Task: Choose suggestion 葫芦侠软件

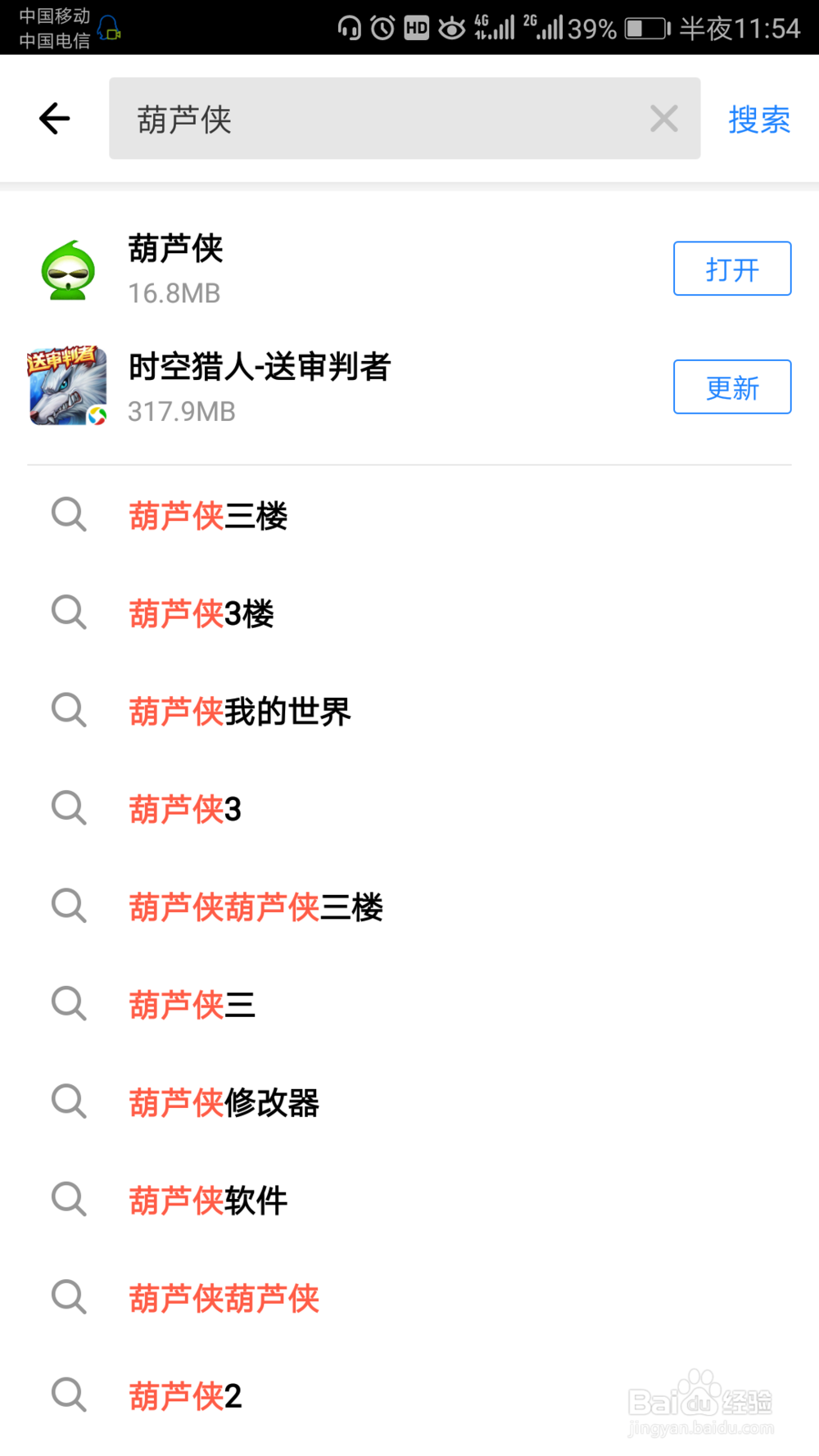Action: [x=208, y=1201]
